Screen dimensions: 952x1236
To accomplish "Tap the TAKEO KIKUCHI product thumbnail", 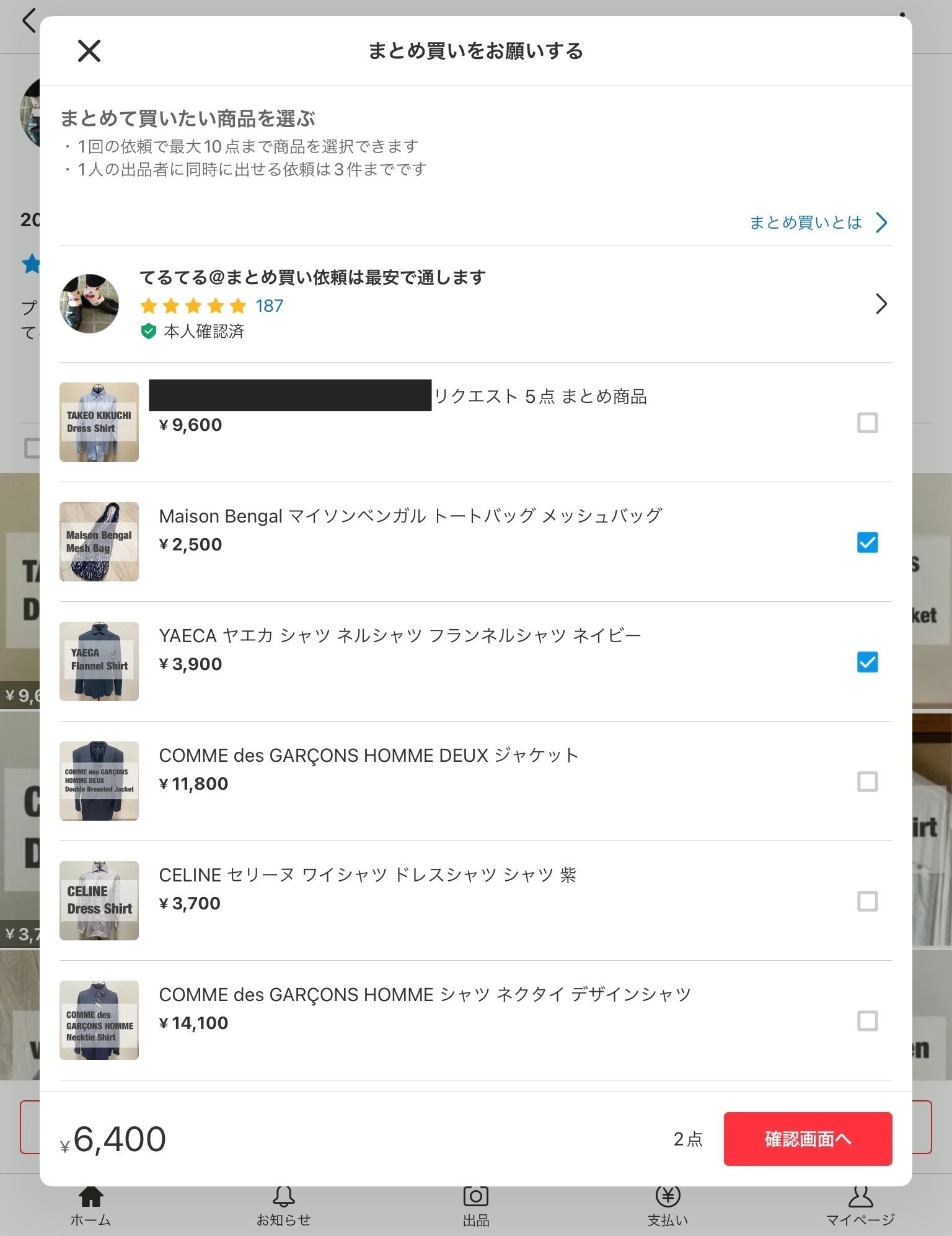I will (99, 422).
